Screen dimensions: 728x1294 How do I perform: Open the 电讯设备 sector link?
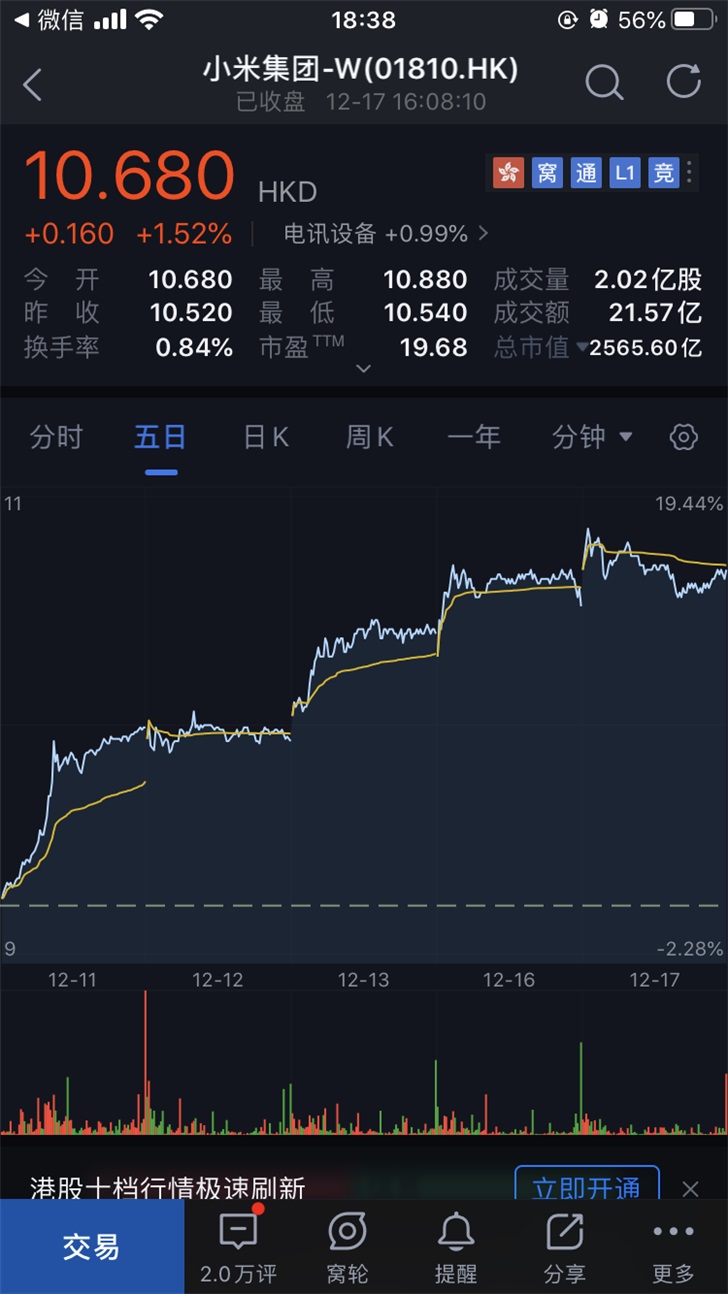[386, 234]
